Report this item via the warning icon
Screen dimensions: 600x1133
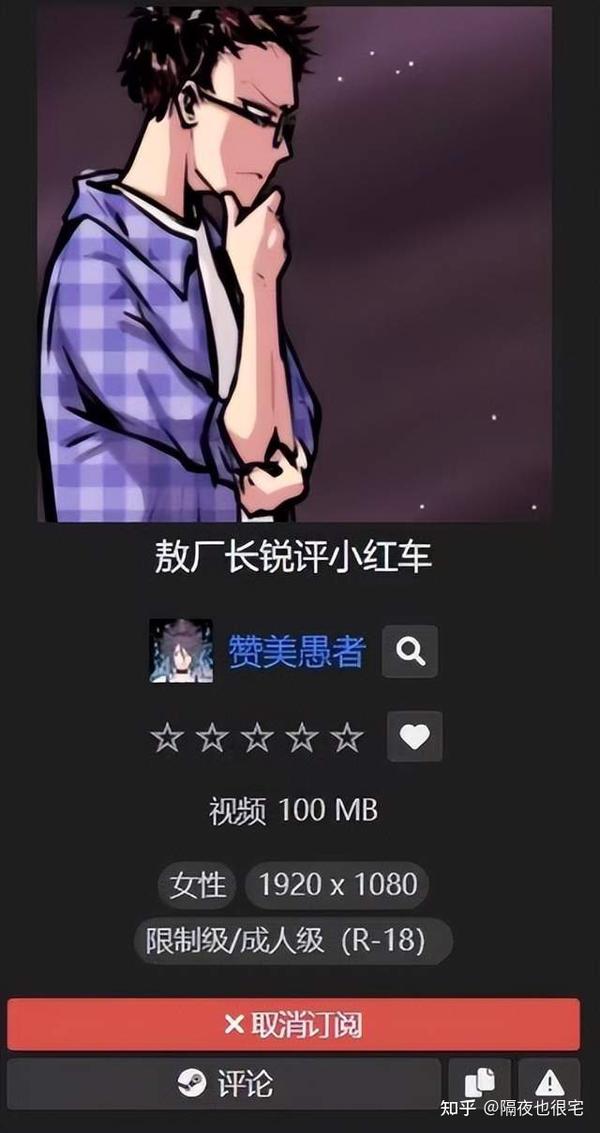[549, 1083]
